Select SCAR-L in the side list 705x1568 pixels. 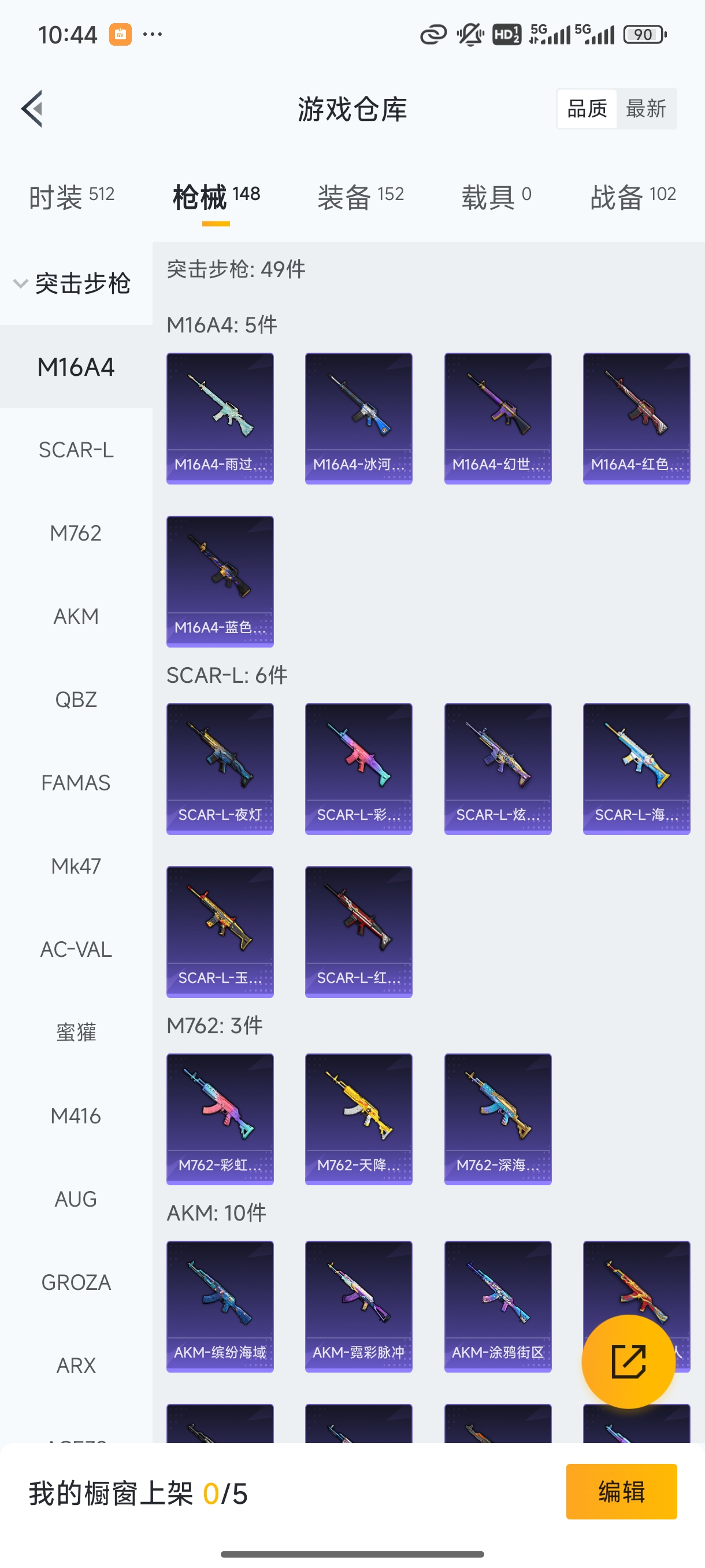(x=76, y=450)
